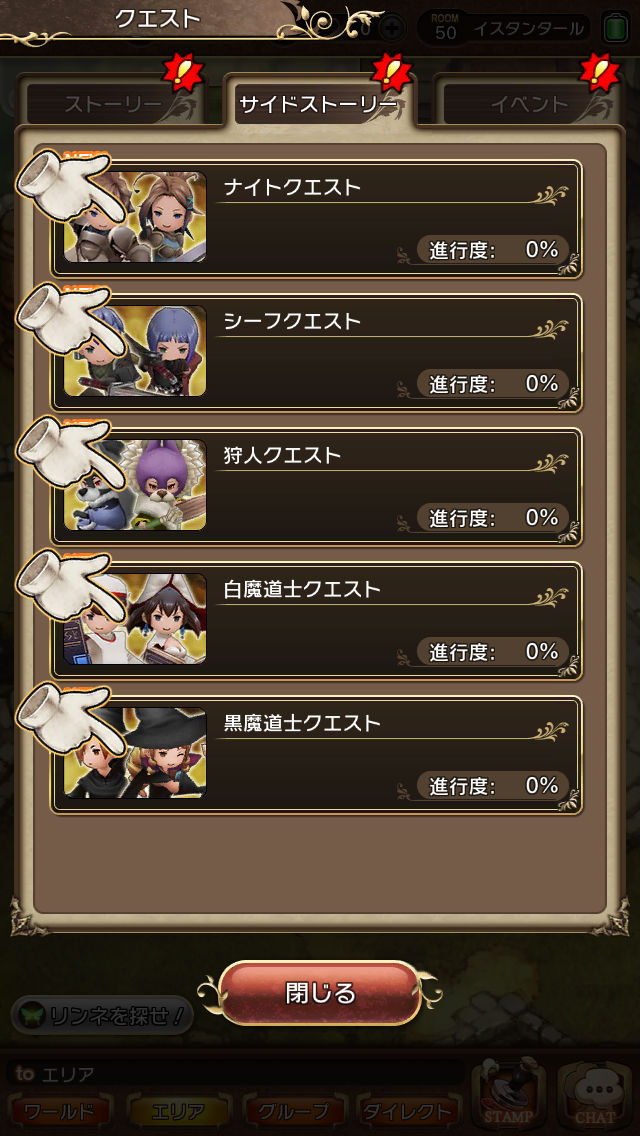Viewport: 640px width, 1136px height.
Task: Open the 黒魔道士クエスト quest
Action: [317, 754]
